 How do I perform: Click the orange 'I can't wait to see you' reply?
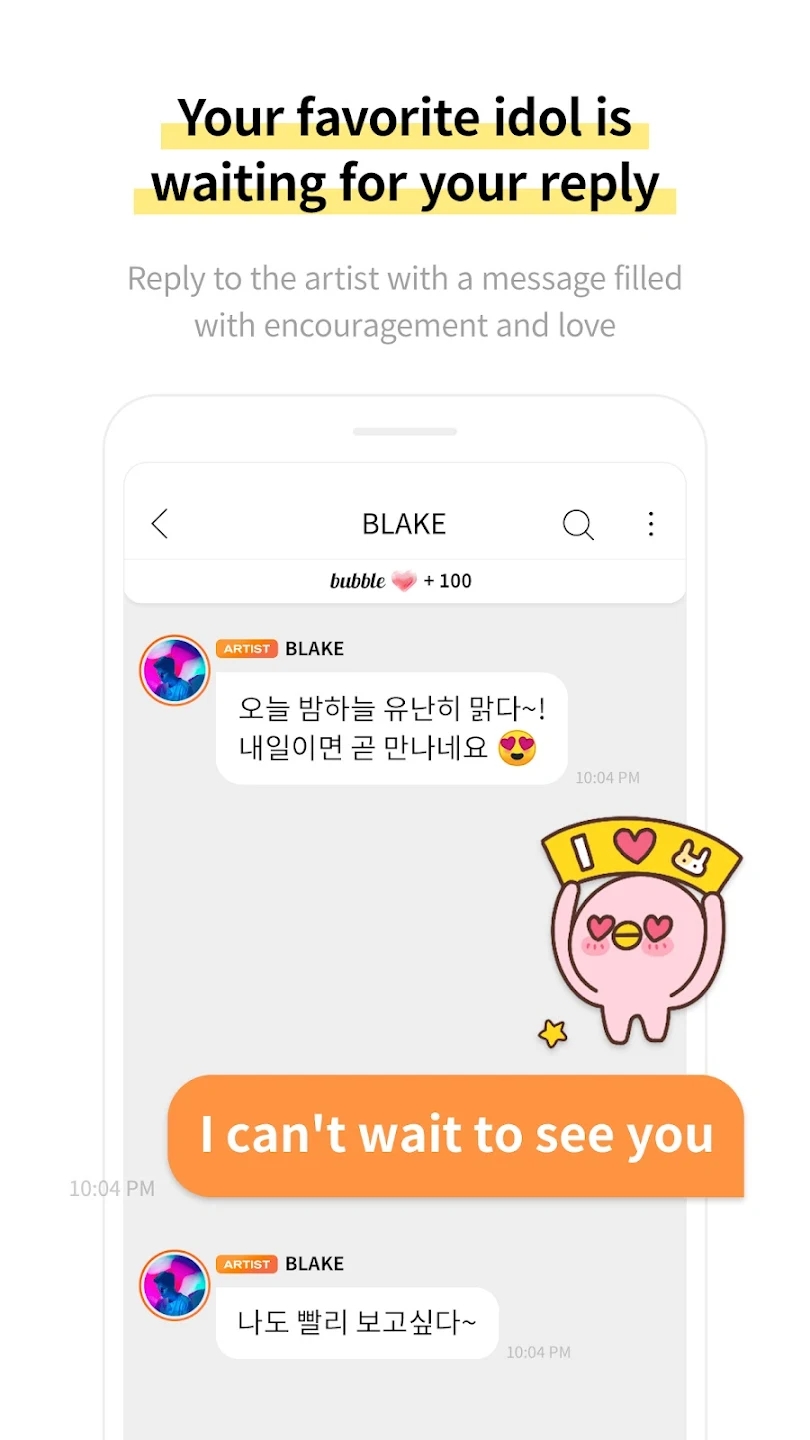pyautogui.click(x=457, y=1135)
